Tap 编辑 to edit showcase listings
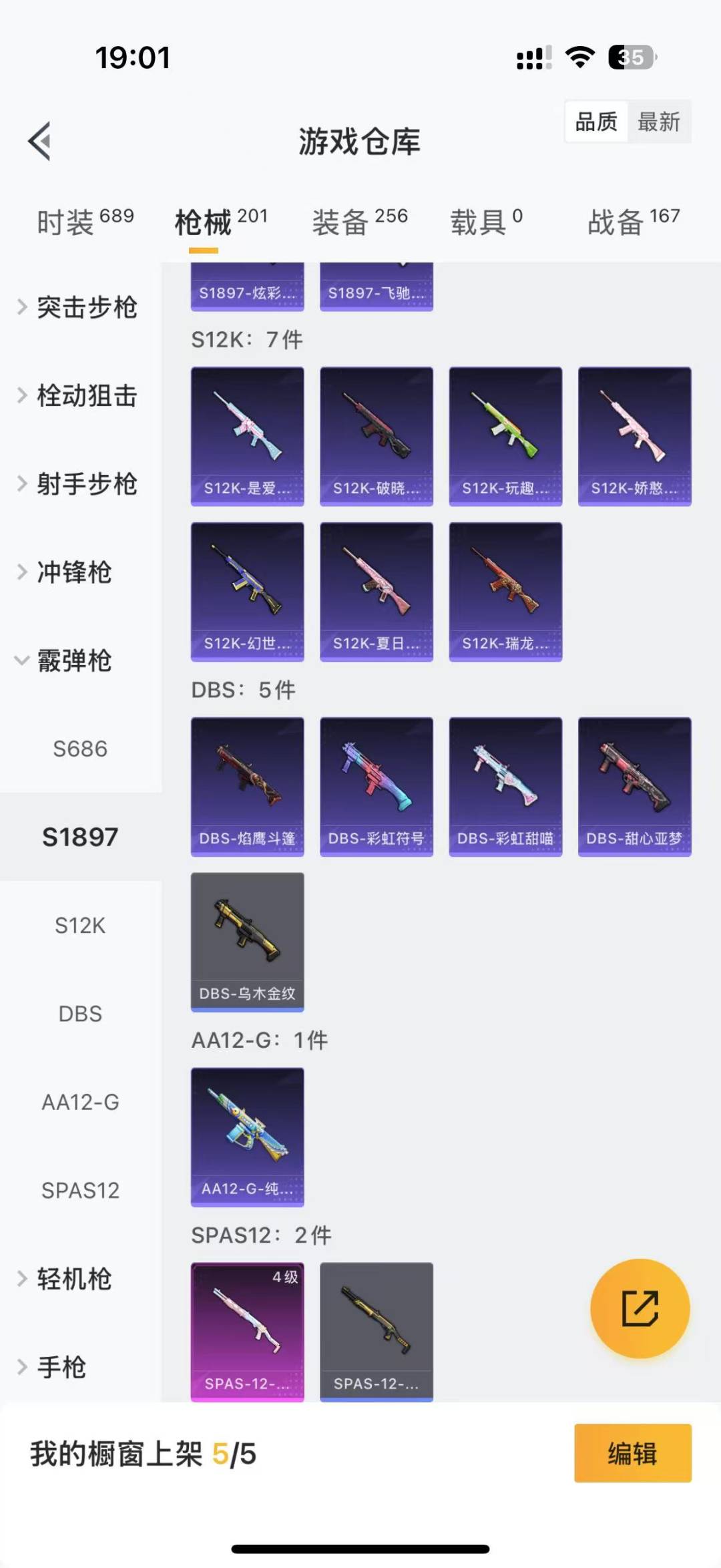Screen dimensions: 721x1568 632,1453
